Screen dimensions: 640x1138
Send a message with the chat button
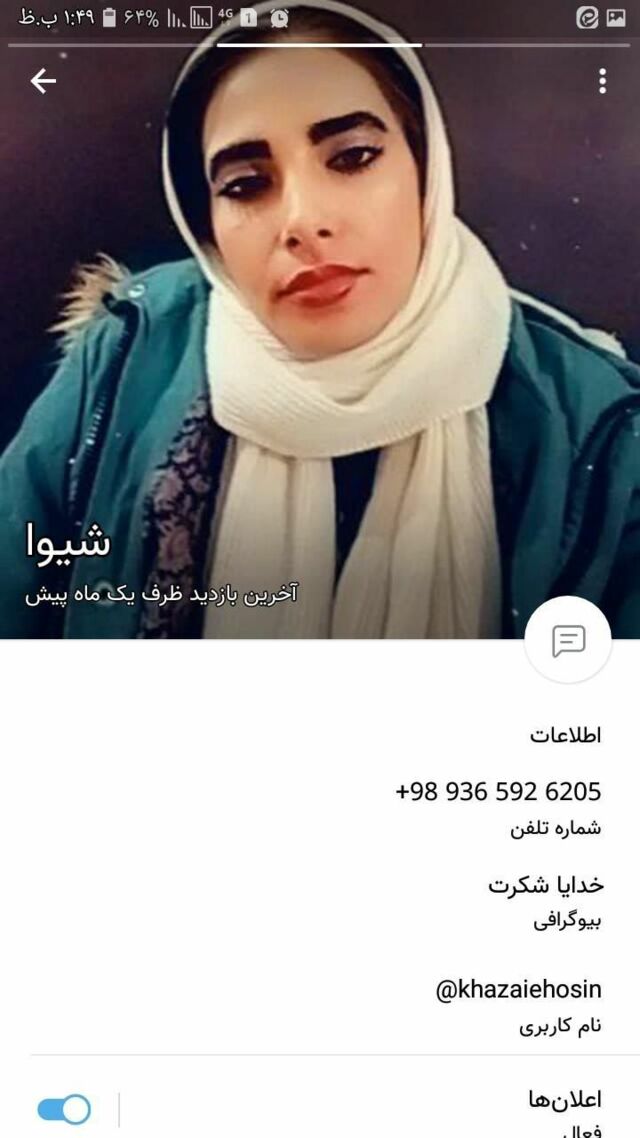(568, 640)
